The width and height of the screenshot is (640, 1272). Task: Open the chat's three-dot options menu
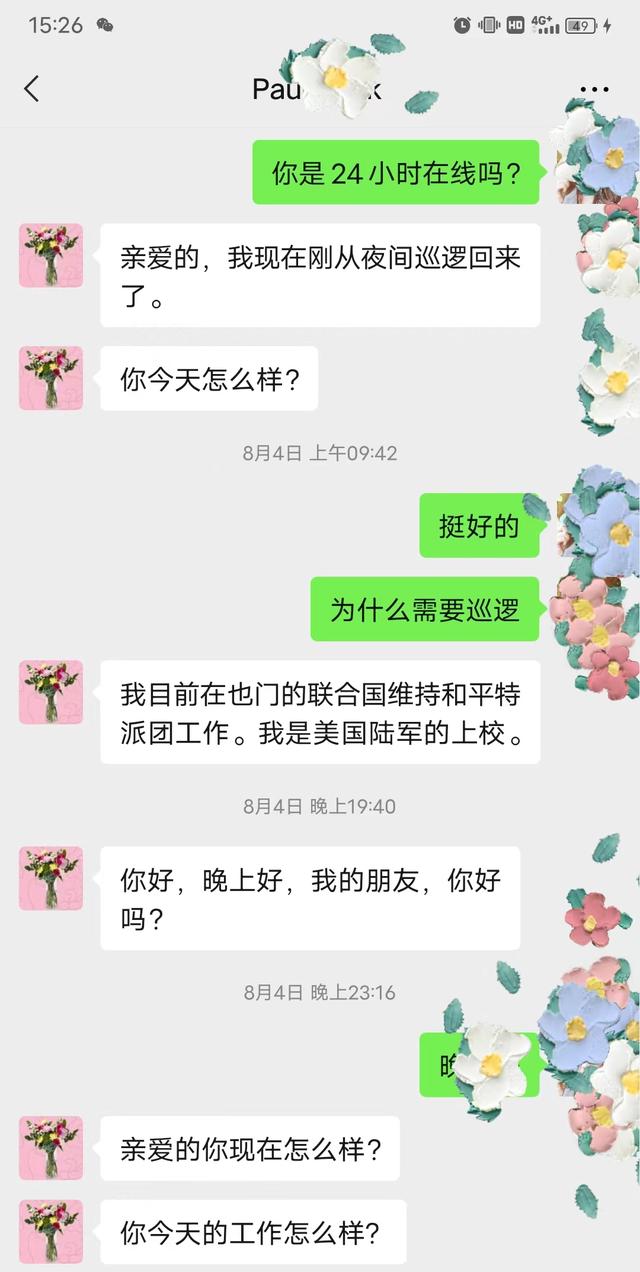595,89
